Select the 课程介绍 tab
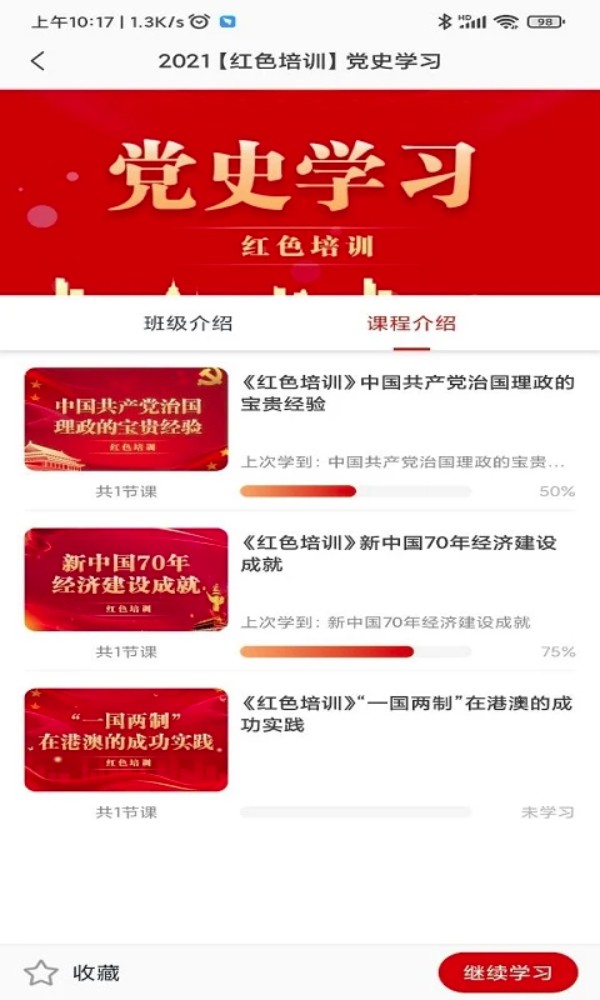 point(411,323)
